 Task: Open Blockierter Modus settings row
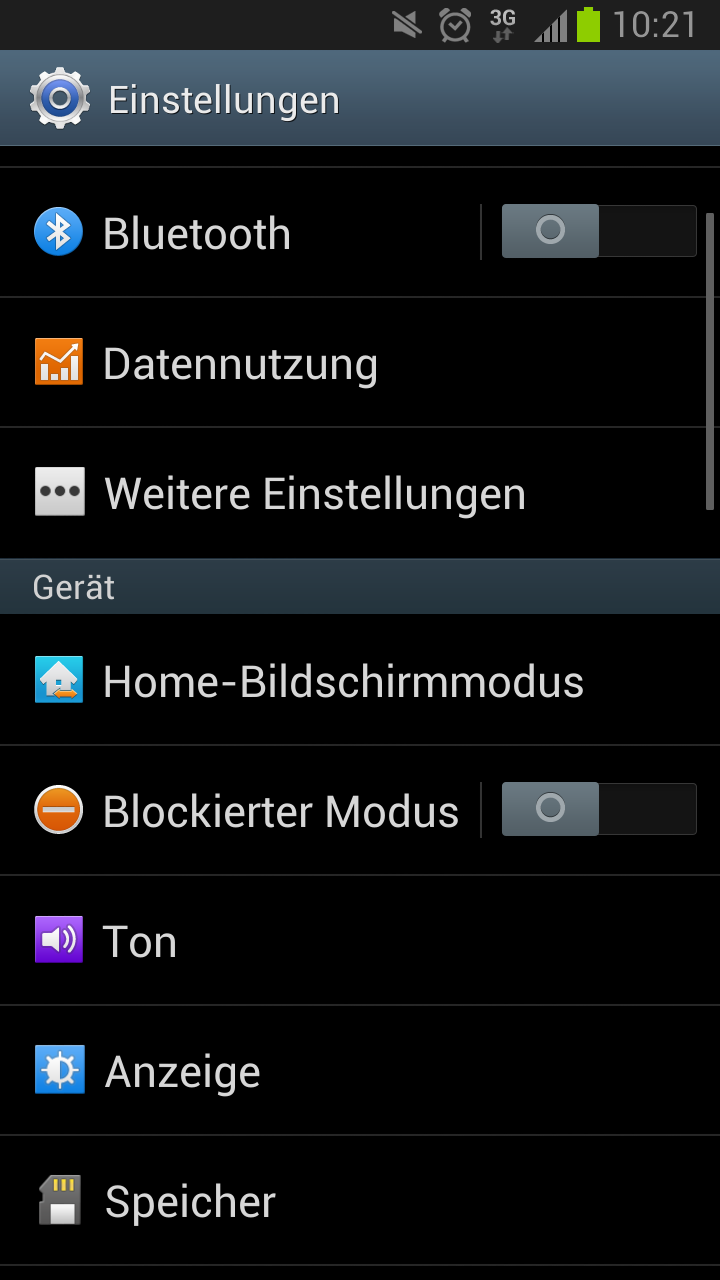(x=250, y=811)
